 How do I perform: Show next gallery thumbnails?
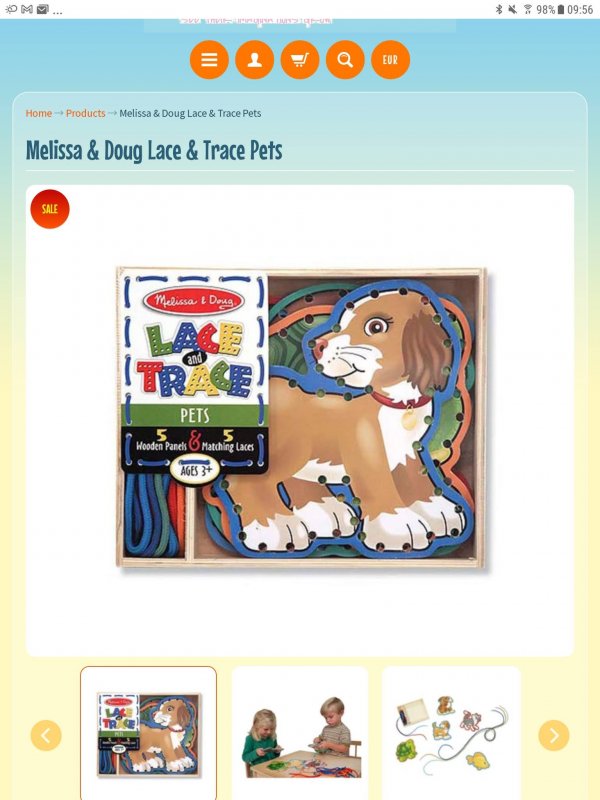(553, 735)
